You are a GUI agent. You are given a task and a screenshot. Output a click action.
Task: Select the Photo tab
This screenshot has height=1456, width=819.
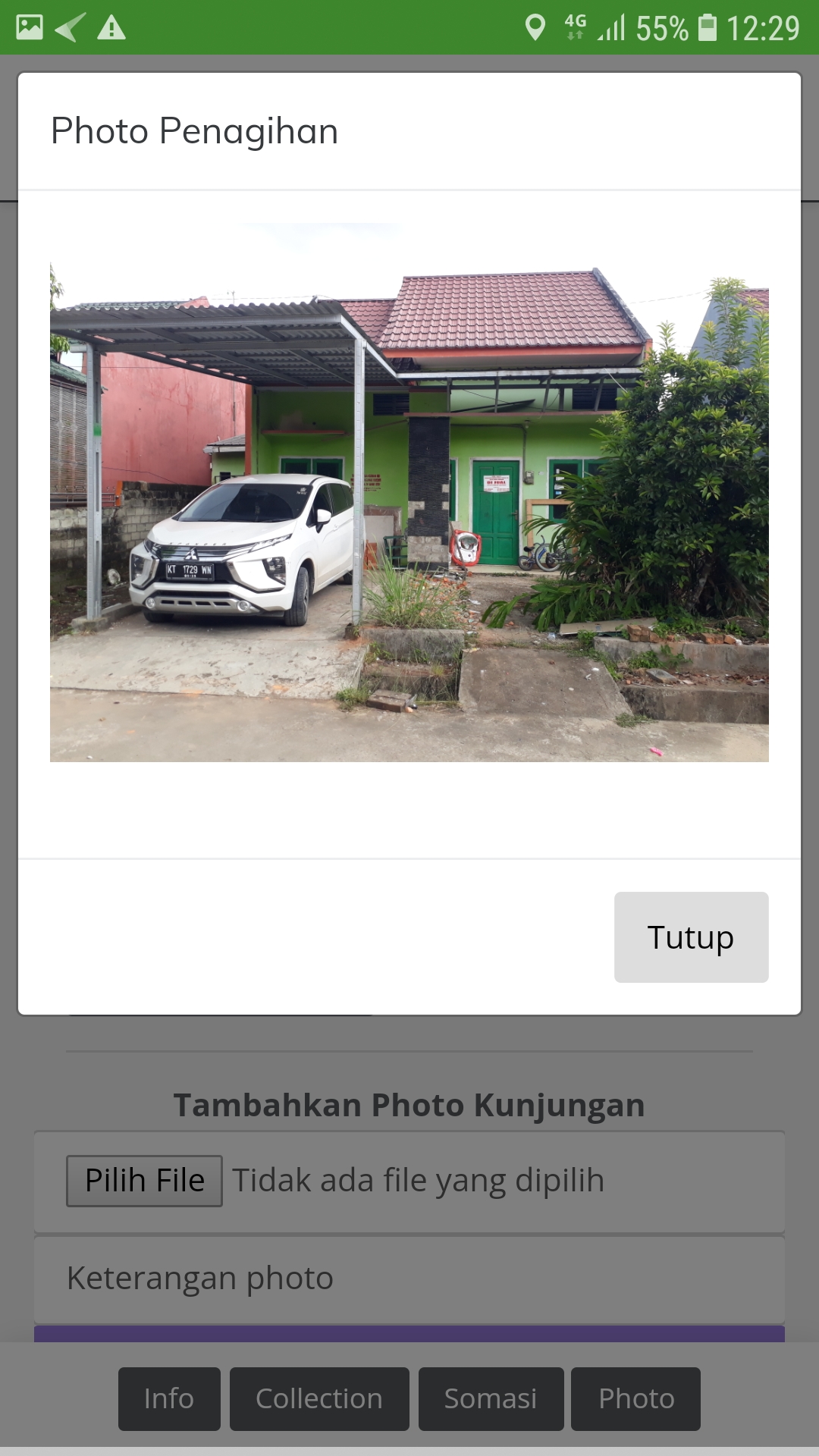pyautogui.click(x=635, y=1399)
